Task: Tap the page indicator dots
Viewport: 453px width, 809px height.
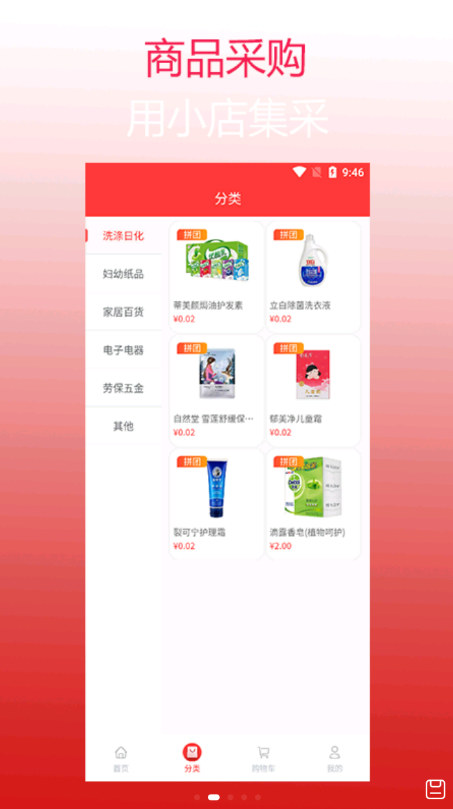Action: 227,797
